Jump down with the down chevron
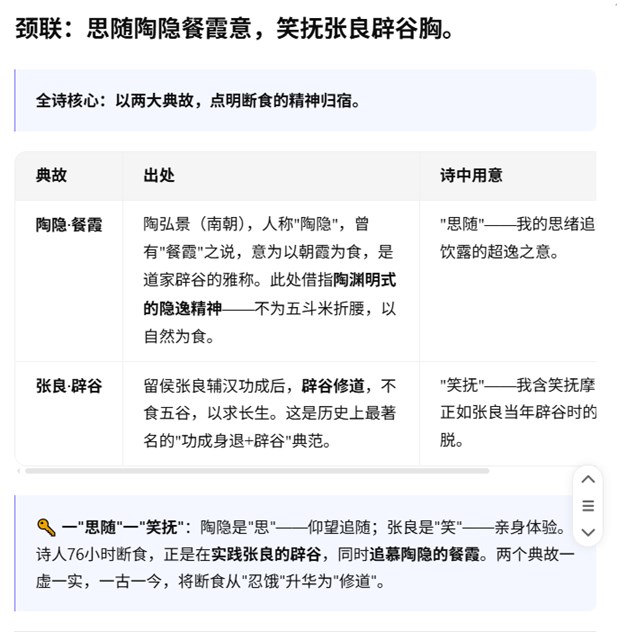 pyautogui.click(x=588, y=532)
